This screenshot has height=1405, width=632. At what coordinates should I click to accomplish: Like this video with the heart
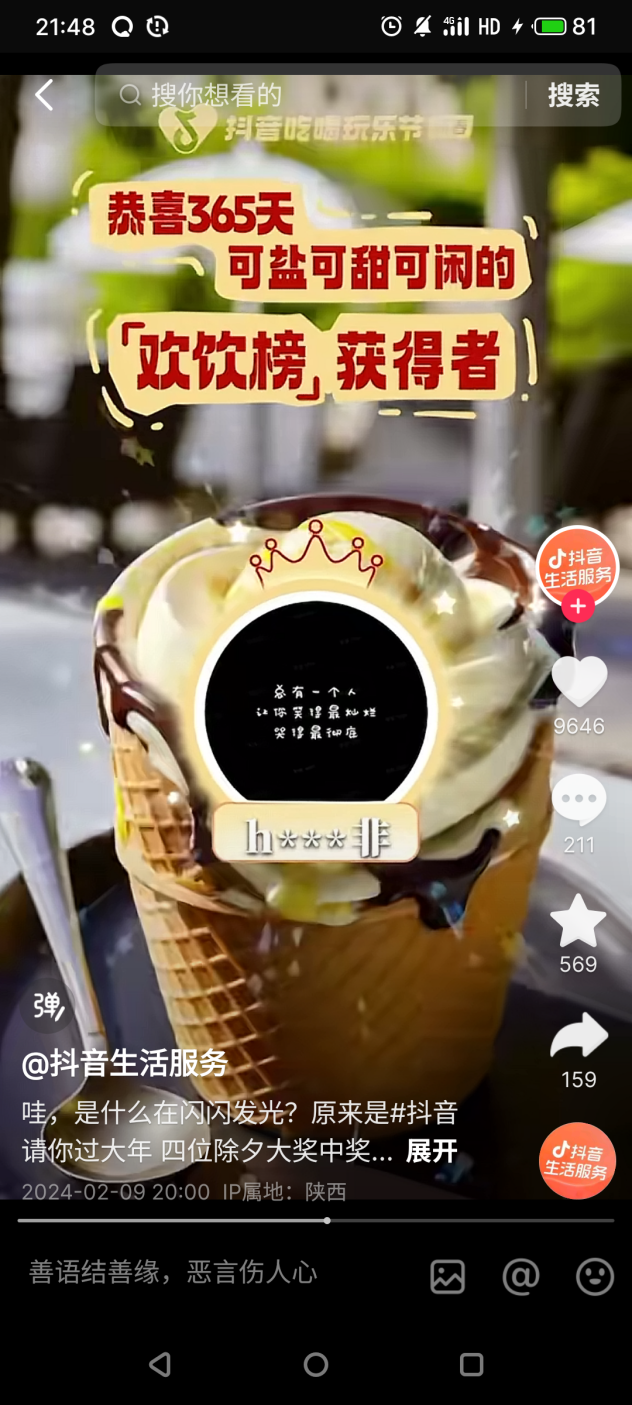click(x=579, y=682)
